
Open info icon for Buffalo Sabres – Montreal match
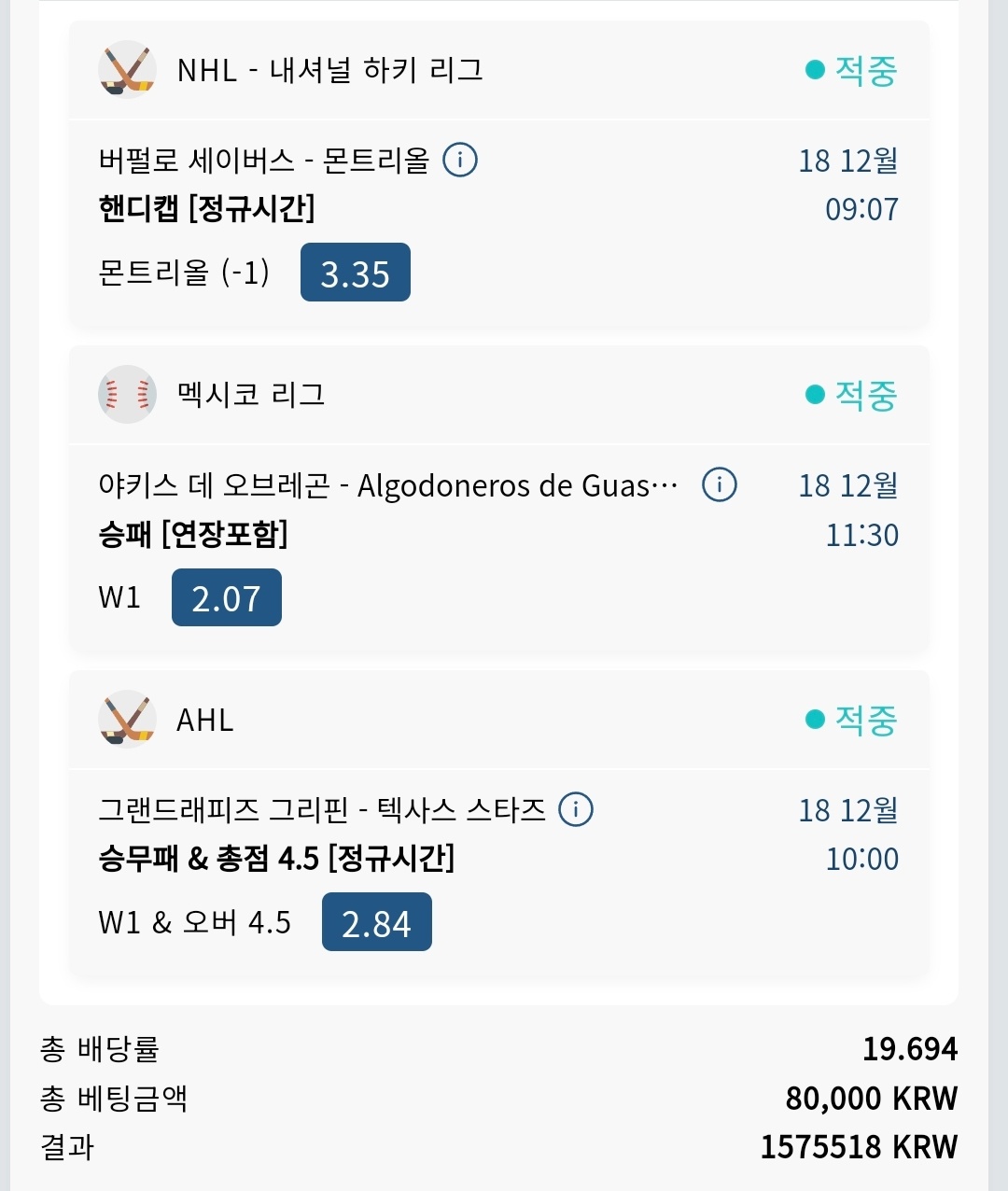pos(459,160)
